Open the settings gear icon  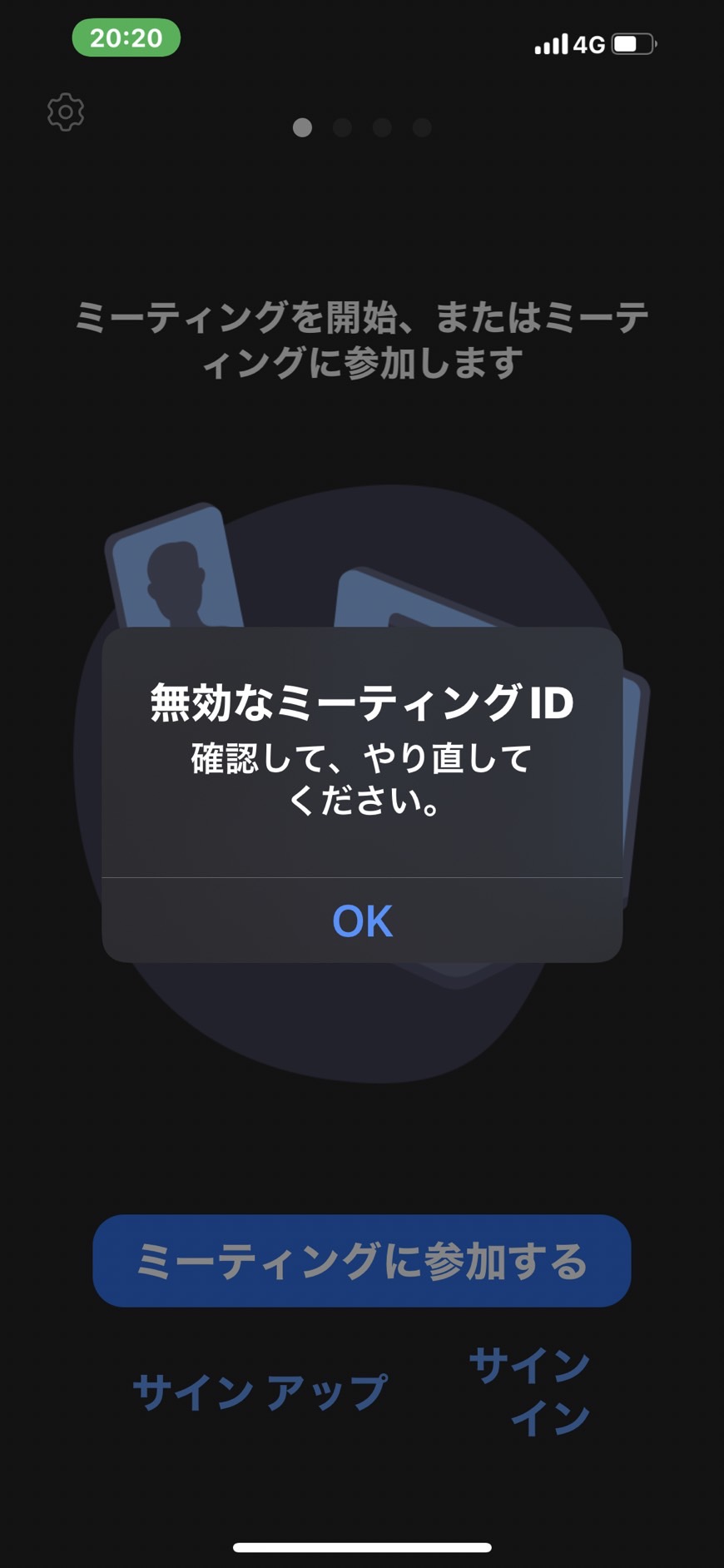point(66,112)
